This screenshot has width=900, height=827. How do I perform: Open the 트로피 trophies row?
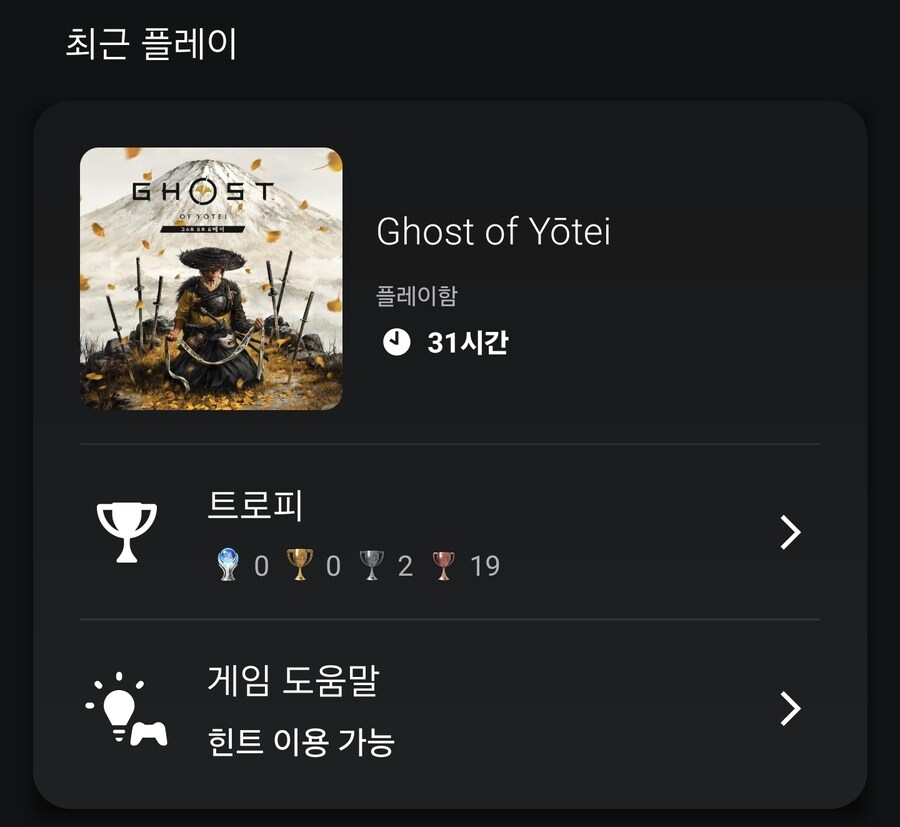coord(450,533)
